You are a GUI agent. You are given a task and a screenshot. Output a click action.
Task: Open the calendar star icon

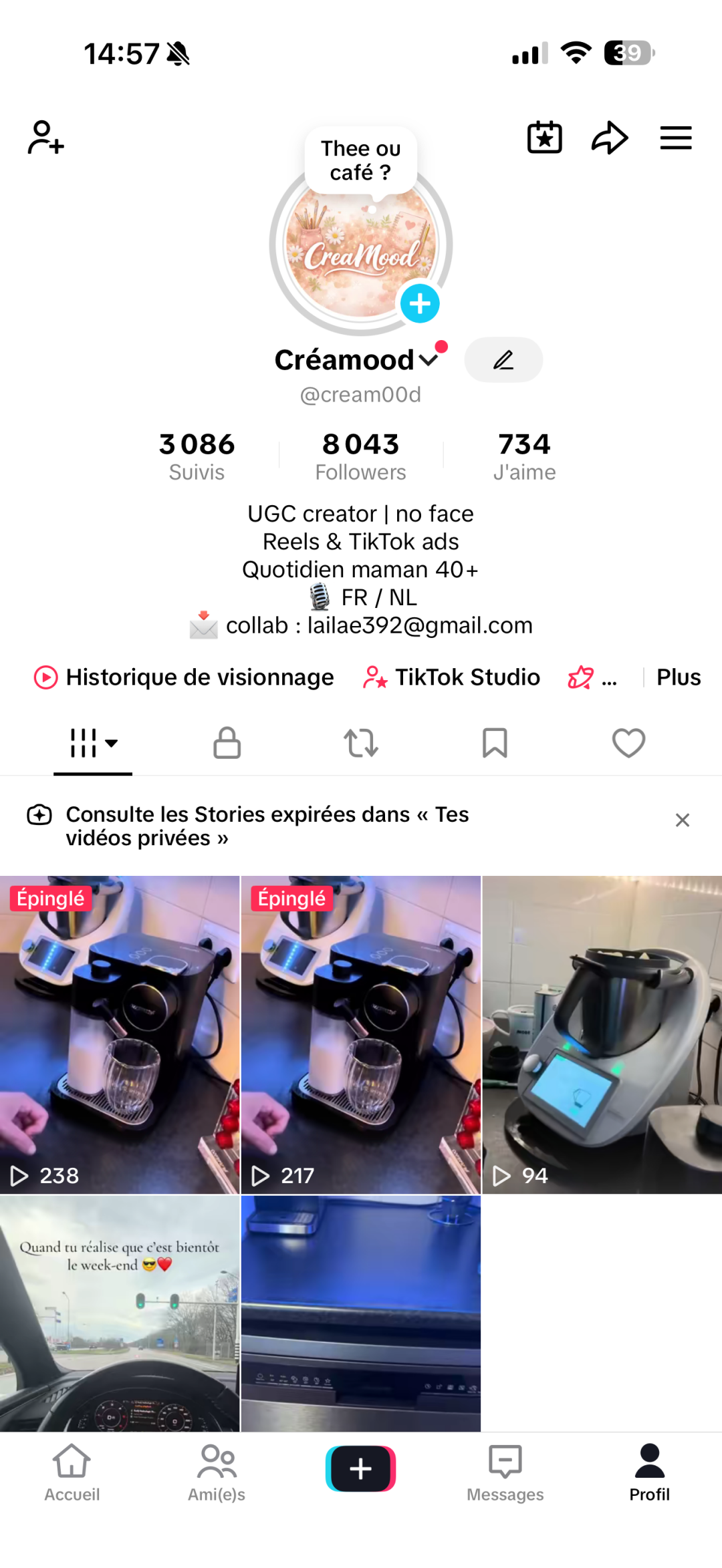tap(544, 138)
